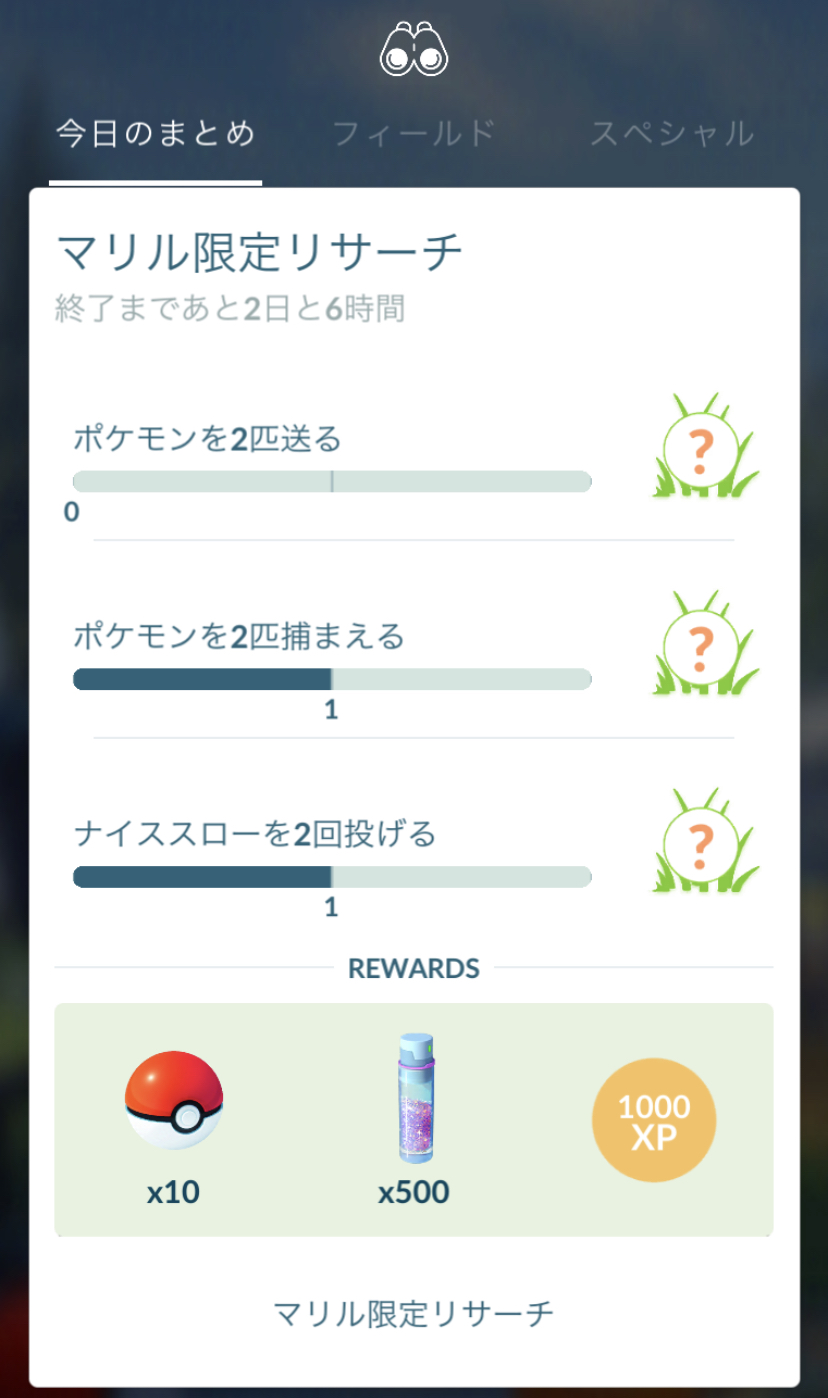
Task: Tap the progress bar for ポケモンを2匹送る
Action: 331,481
